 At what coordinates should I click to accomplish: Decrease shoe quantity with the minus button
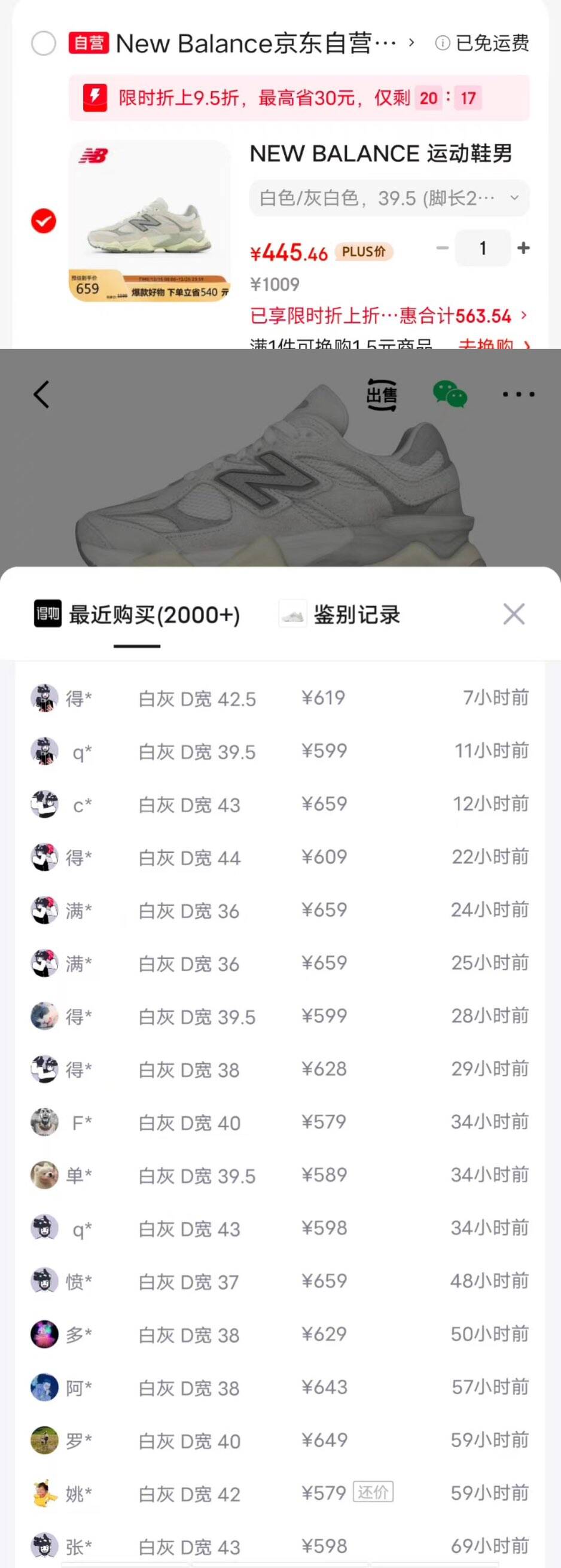point(443,248)
